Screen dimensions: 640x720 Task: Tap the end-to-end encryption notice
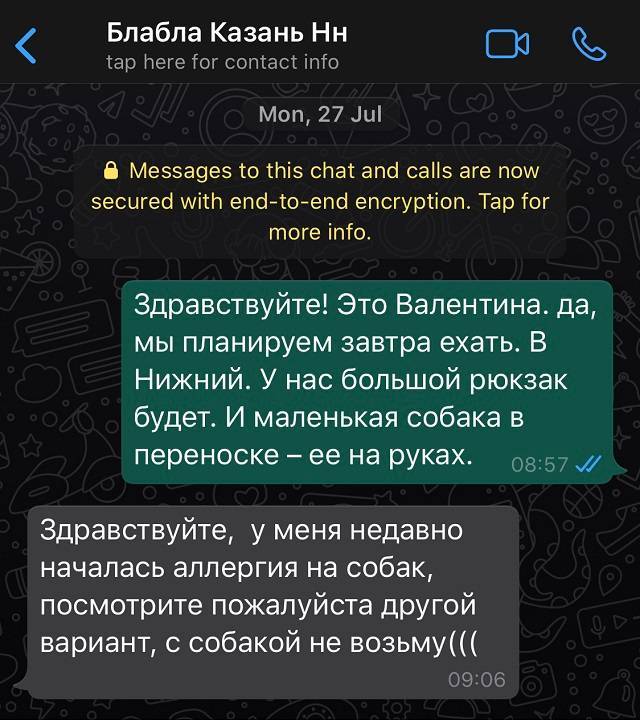click(320, 201)
